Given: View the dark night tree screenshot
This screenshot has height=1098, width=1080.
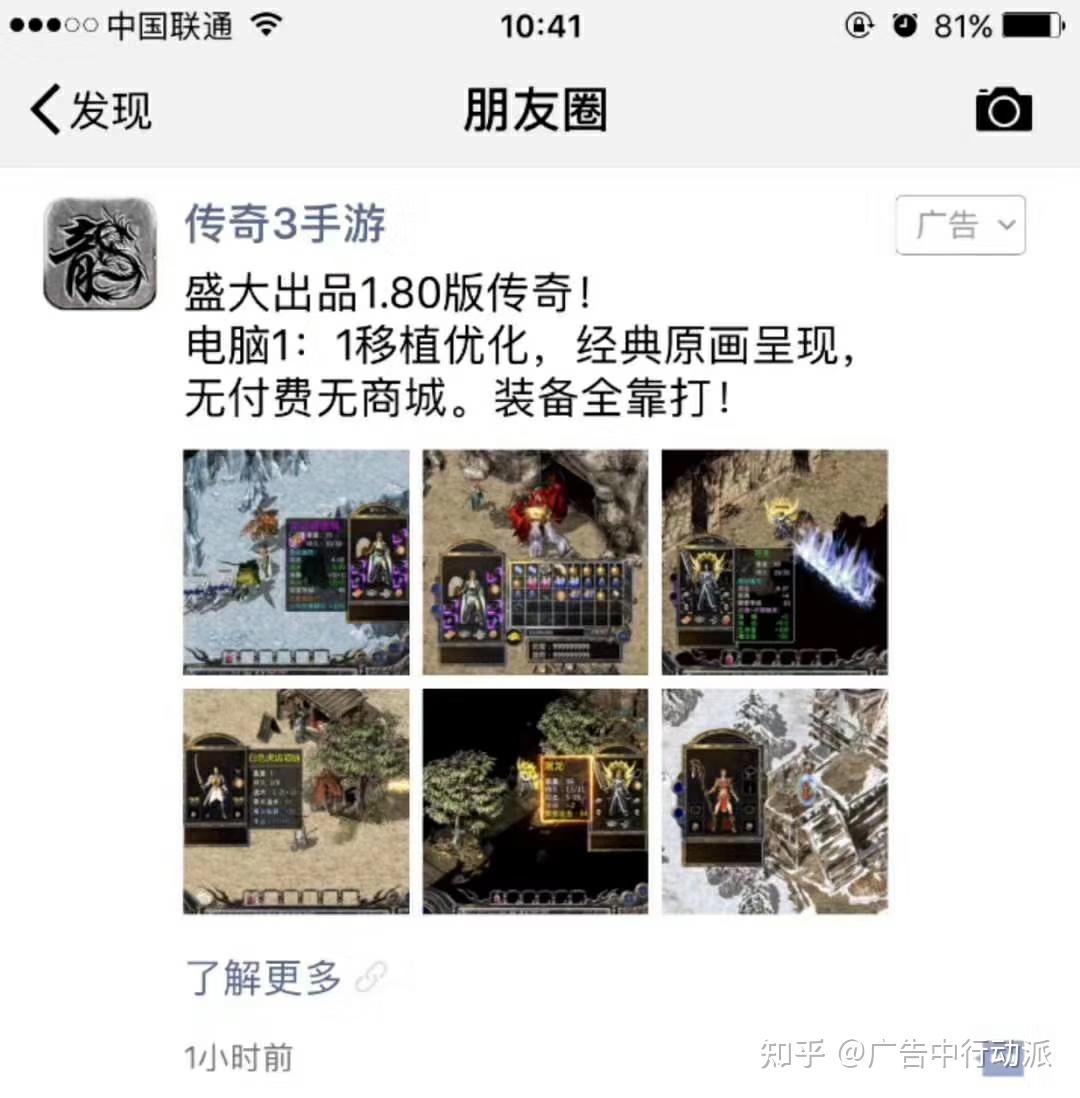Looking at the screenshot, I should click(x=535, y=800).
